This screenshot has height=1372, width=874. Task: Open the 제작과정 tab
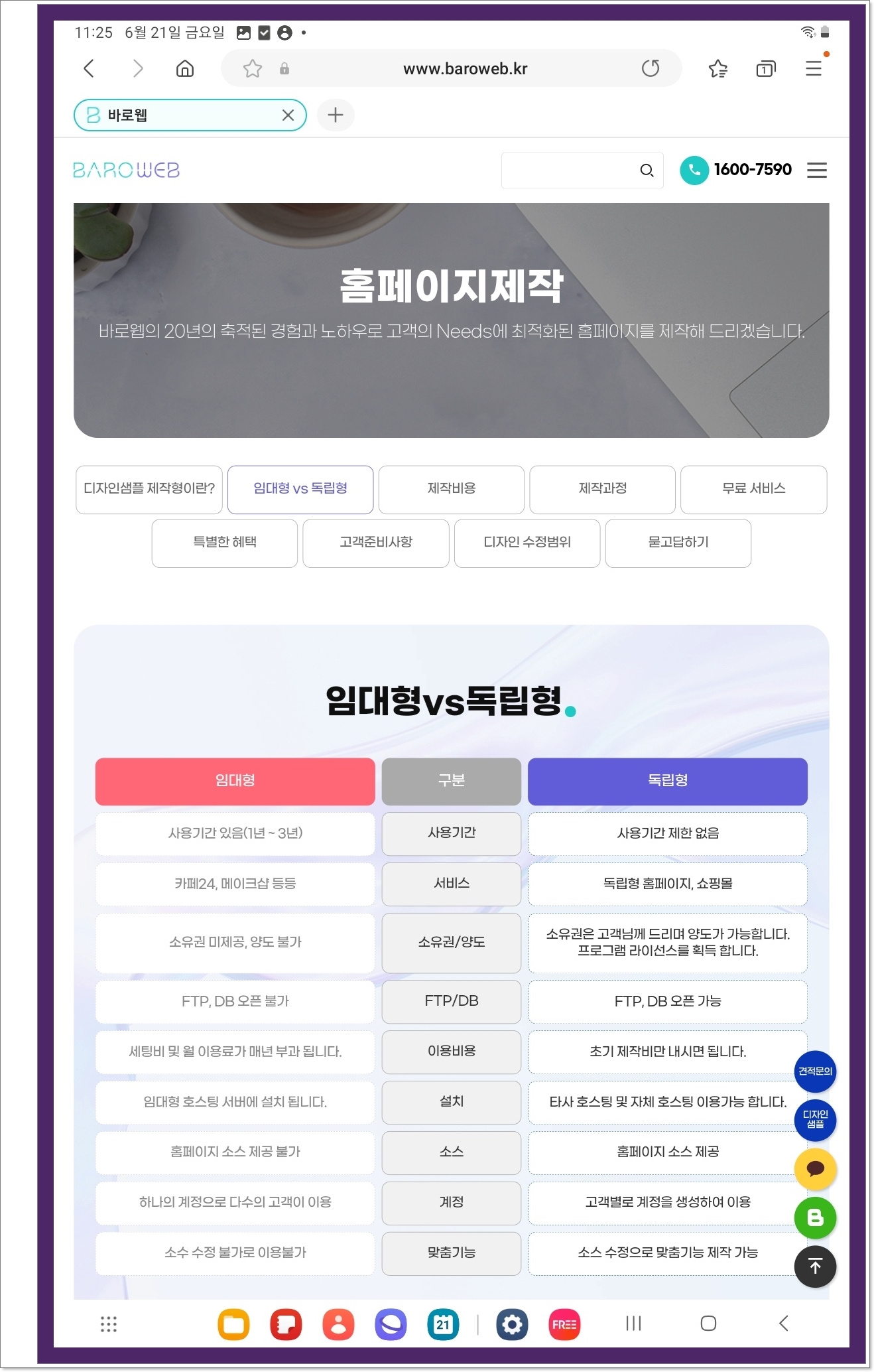click(x=602, y=489)
